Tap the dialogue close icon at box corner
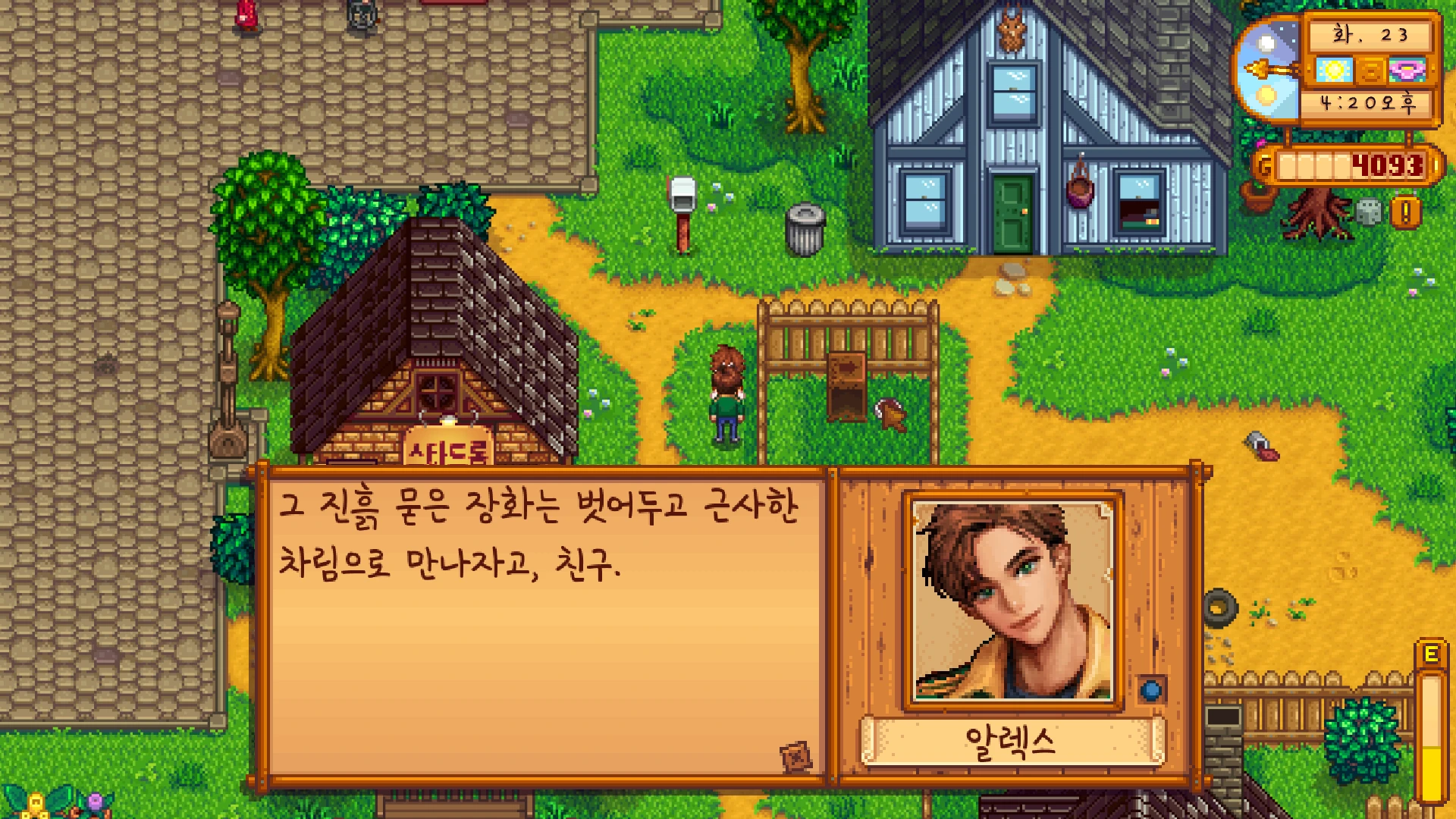 pos(795,756)
